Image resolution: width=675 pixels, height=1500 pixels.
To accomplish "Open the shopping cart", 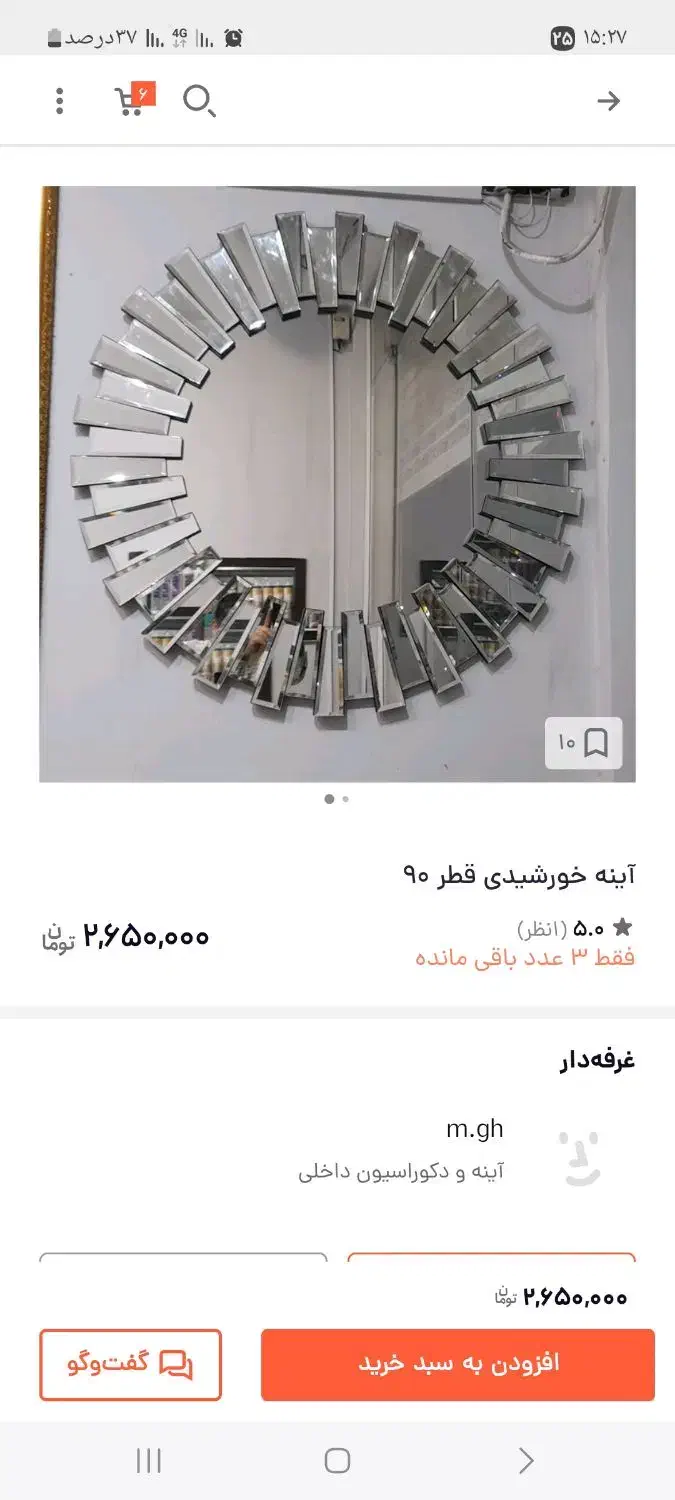I will tap(131, 100).
